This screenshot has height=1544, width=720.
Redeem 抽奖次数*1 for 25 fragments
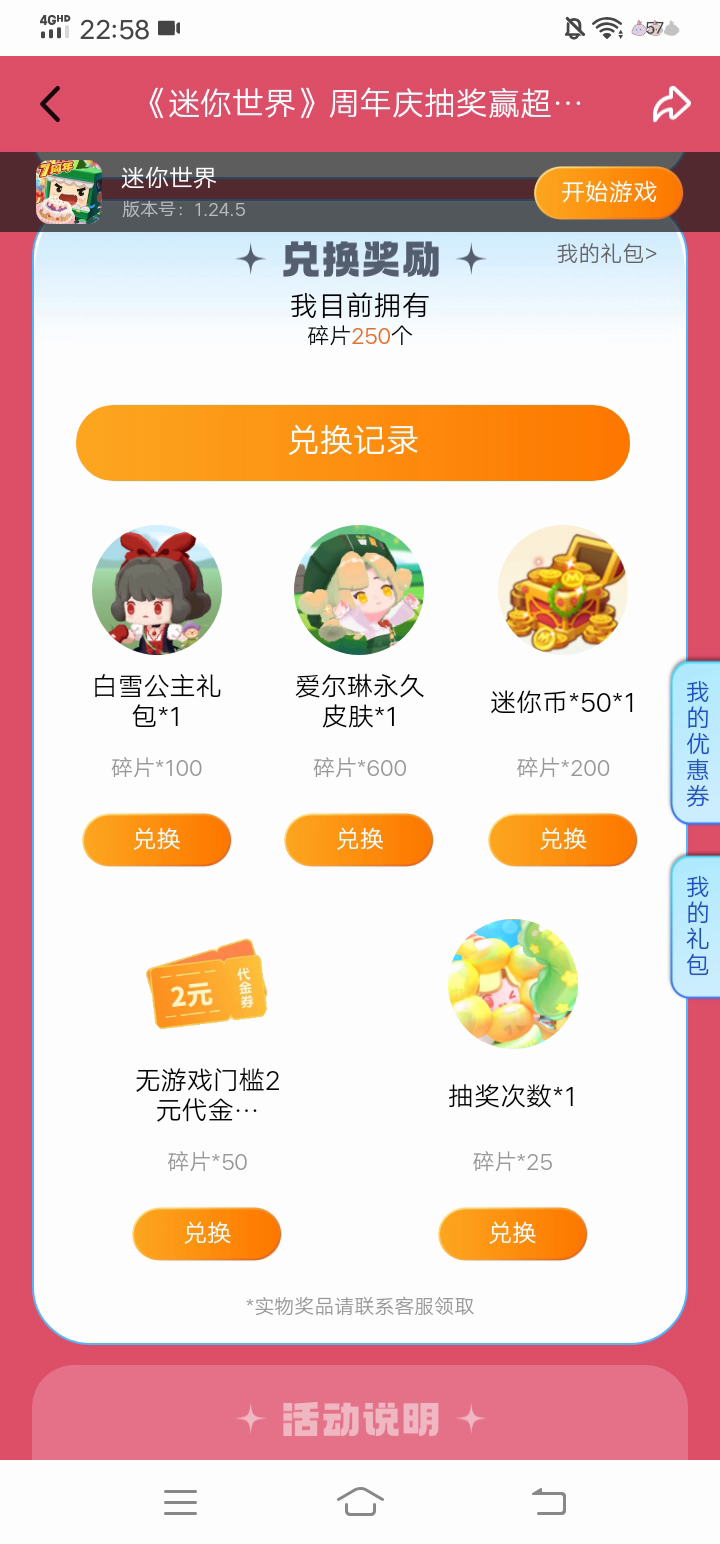(x=512, y=1233)
